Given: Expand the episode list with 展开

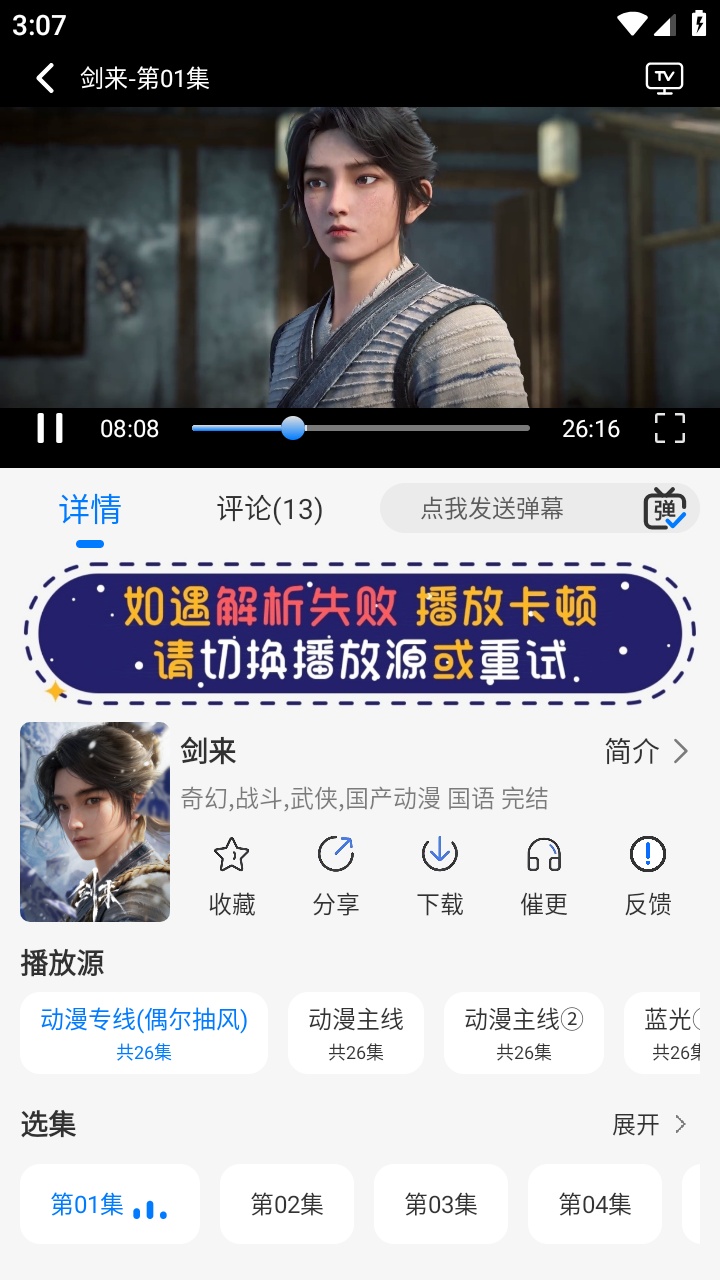Looking at the screenshot, I should (x=650, y=1124).
